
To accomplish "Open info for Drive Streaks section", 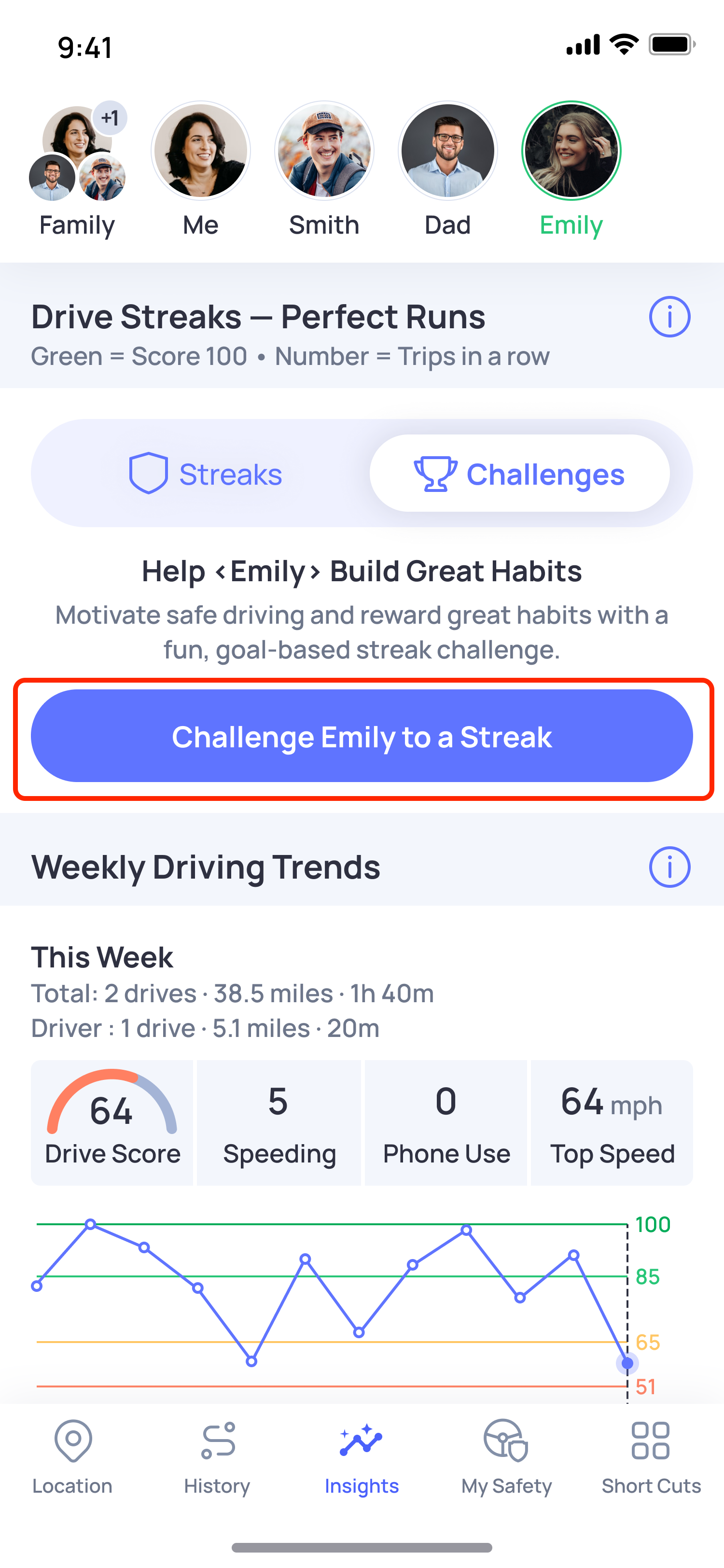I will click(x=669, y=317).
